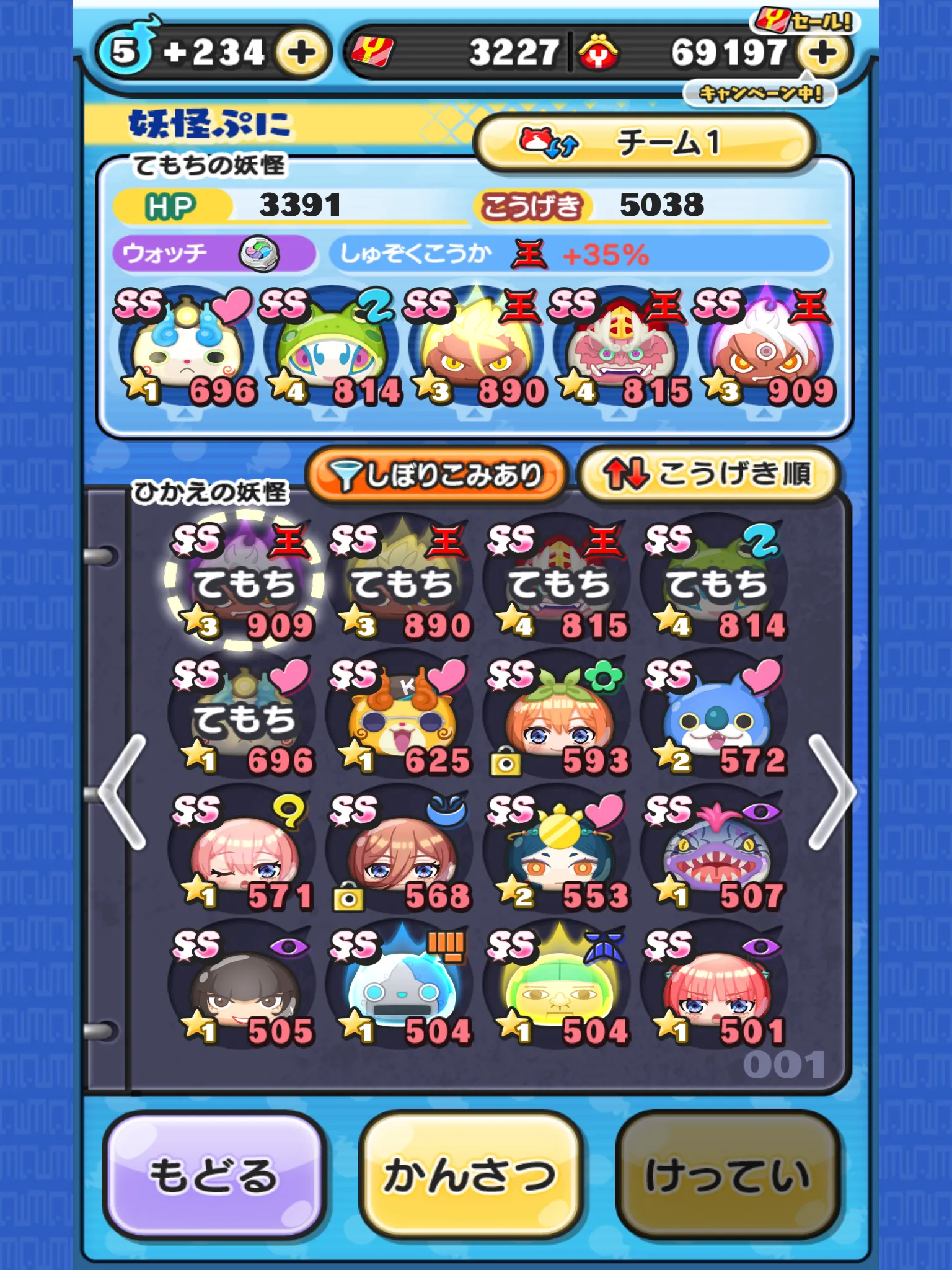
Task: Change the こうげき順 sort order
Action: point(709,475)
